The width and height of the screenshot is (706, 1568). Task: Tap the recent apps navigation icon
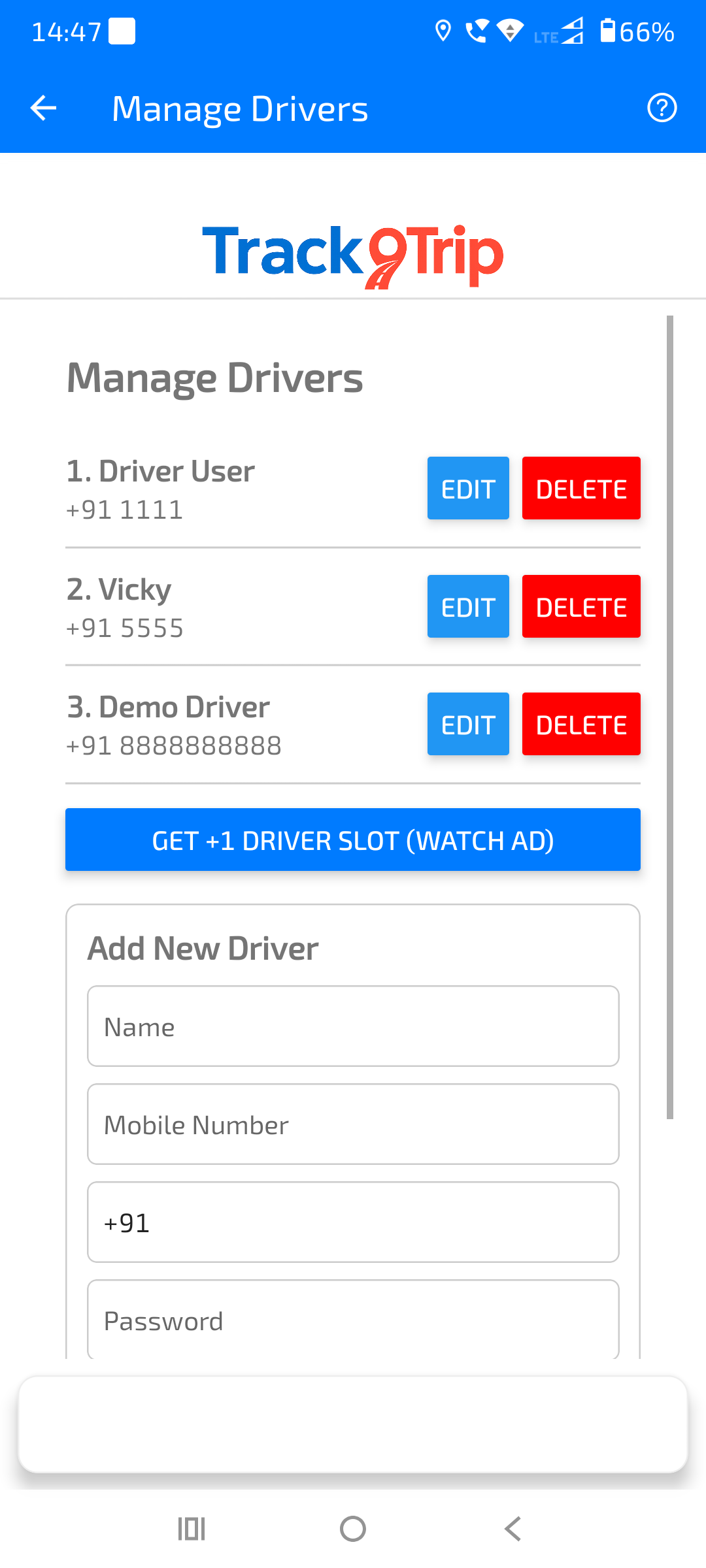tap(192, 1528)
